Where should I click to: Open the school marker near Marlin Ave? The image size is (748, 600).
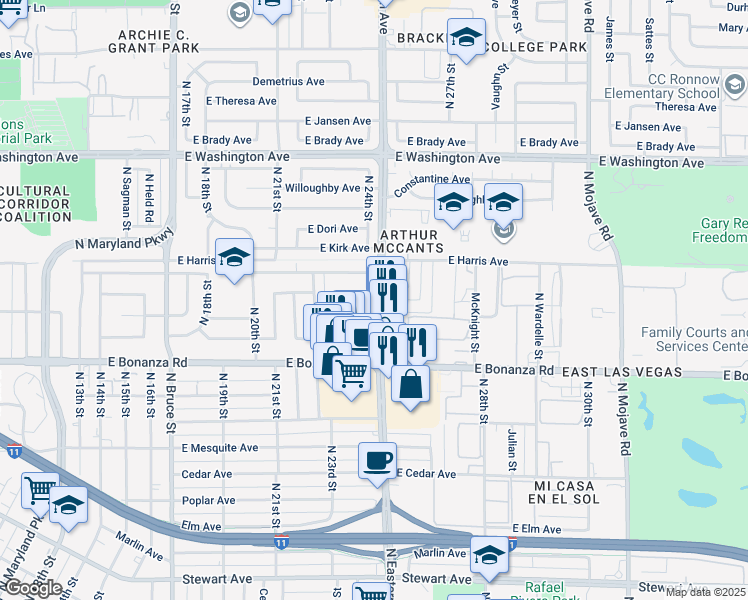[x=489, y=555]
